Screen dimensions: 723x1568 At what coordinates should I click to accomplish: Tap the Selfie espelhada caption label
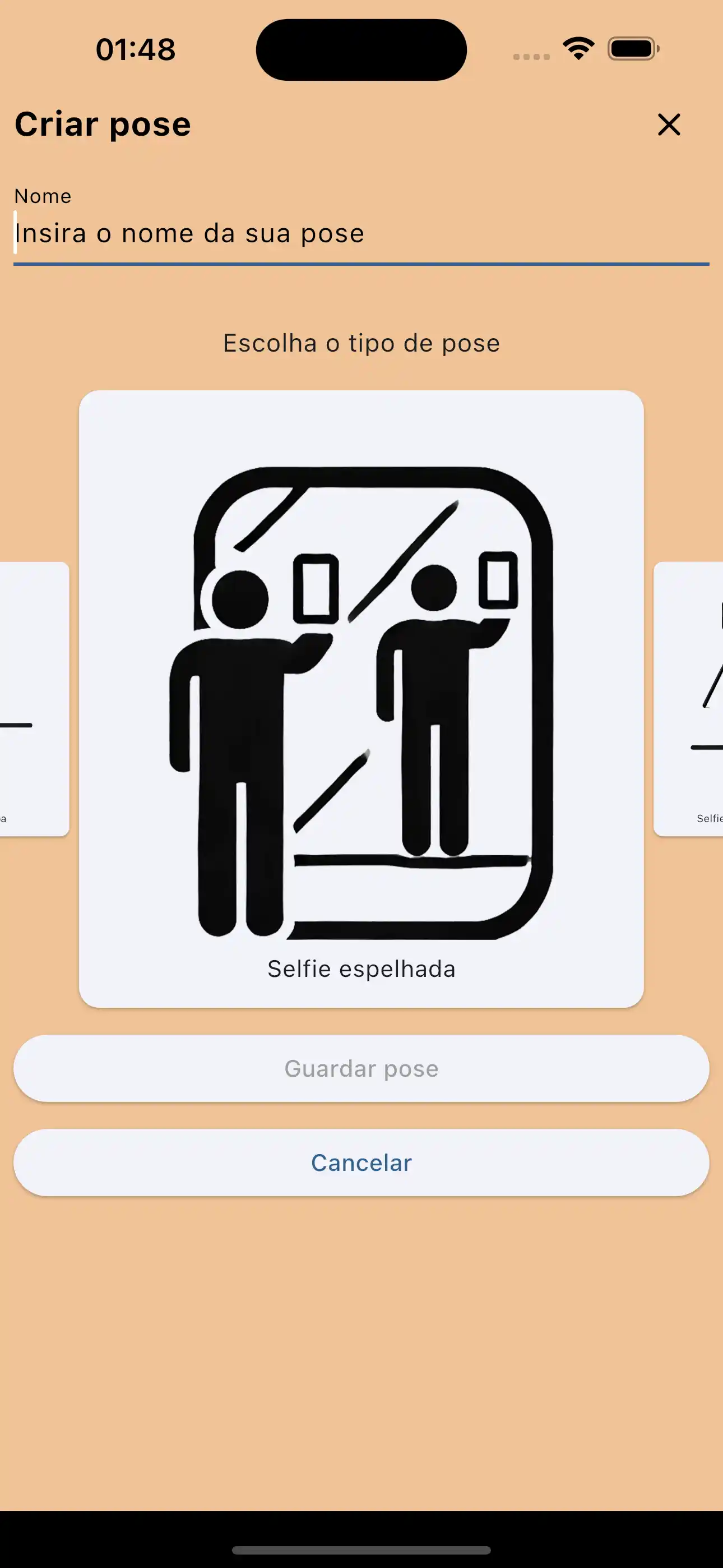tap(361, 969)
